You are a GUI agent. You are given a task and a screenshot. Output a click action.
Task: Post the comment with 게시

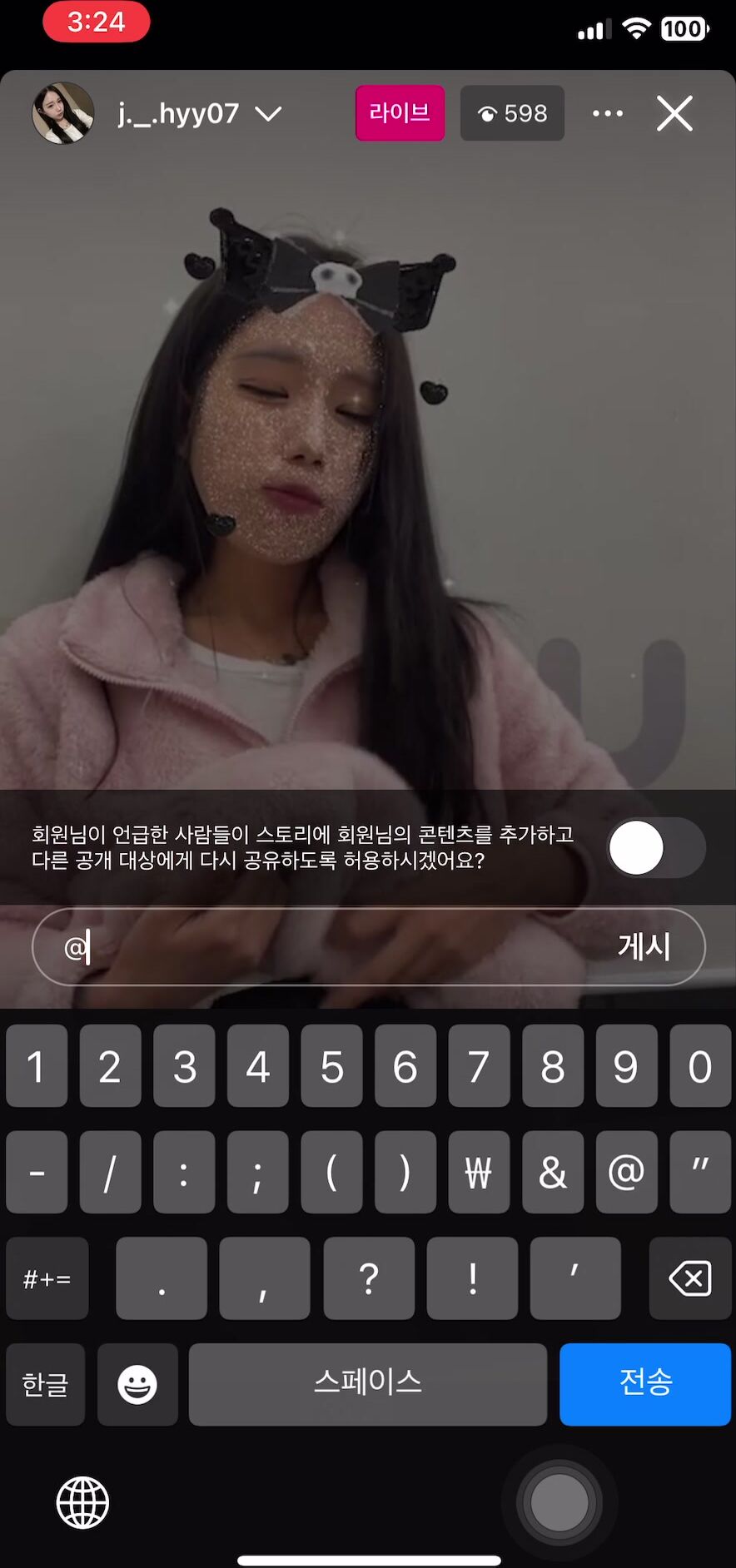click(x=644, y=947)
